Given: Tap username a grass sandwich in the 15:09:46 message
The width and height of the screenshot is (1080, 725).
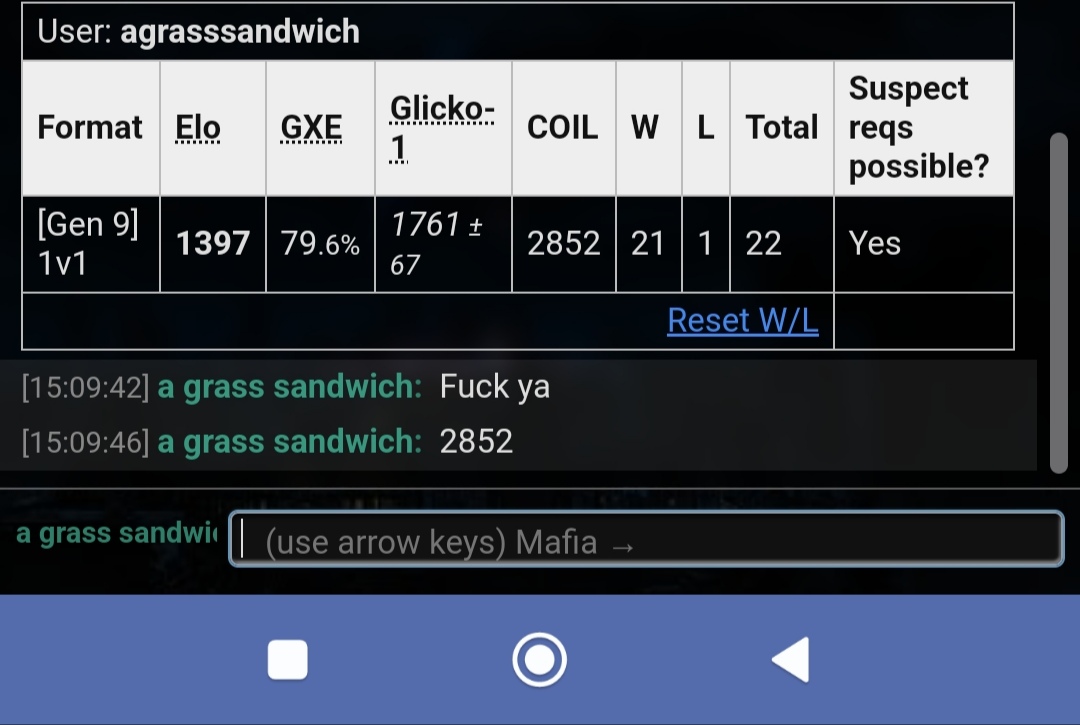Looking at the screenshot, I should 289,441.
